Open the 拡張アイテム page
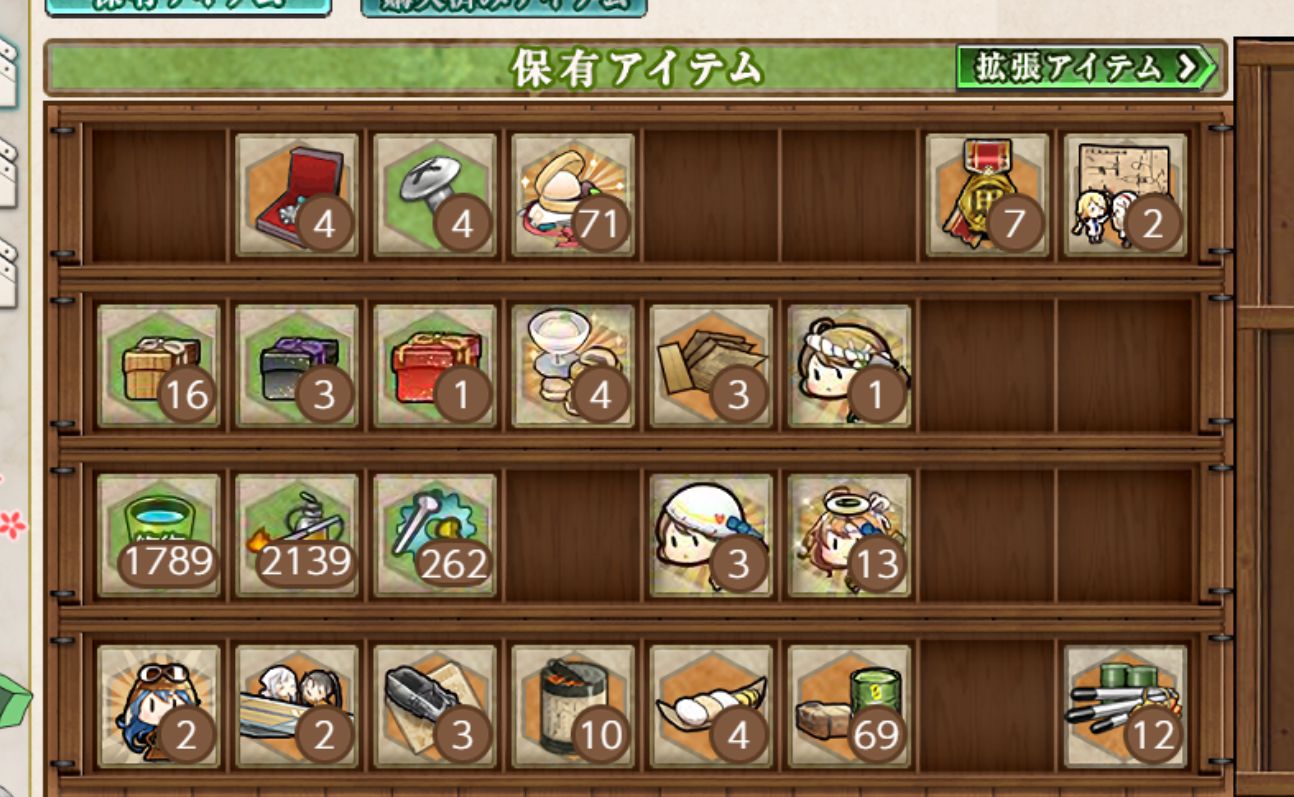Image resolution: width=1294 pixels, height=797 pixels. click(x=1086, y=67)
